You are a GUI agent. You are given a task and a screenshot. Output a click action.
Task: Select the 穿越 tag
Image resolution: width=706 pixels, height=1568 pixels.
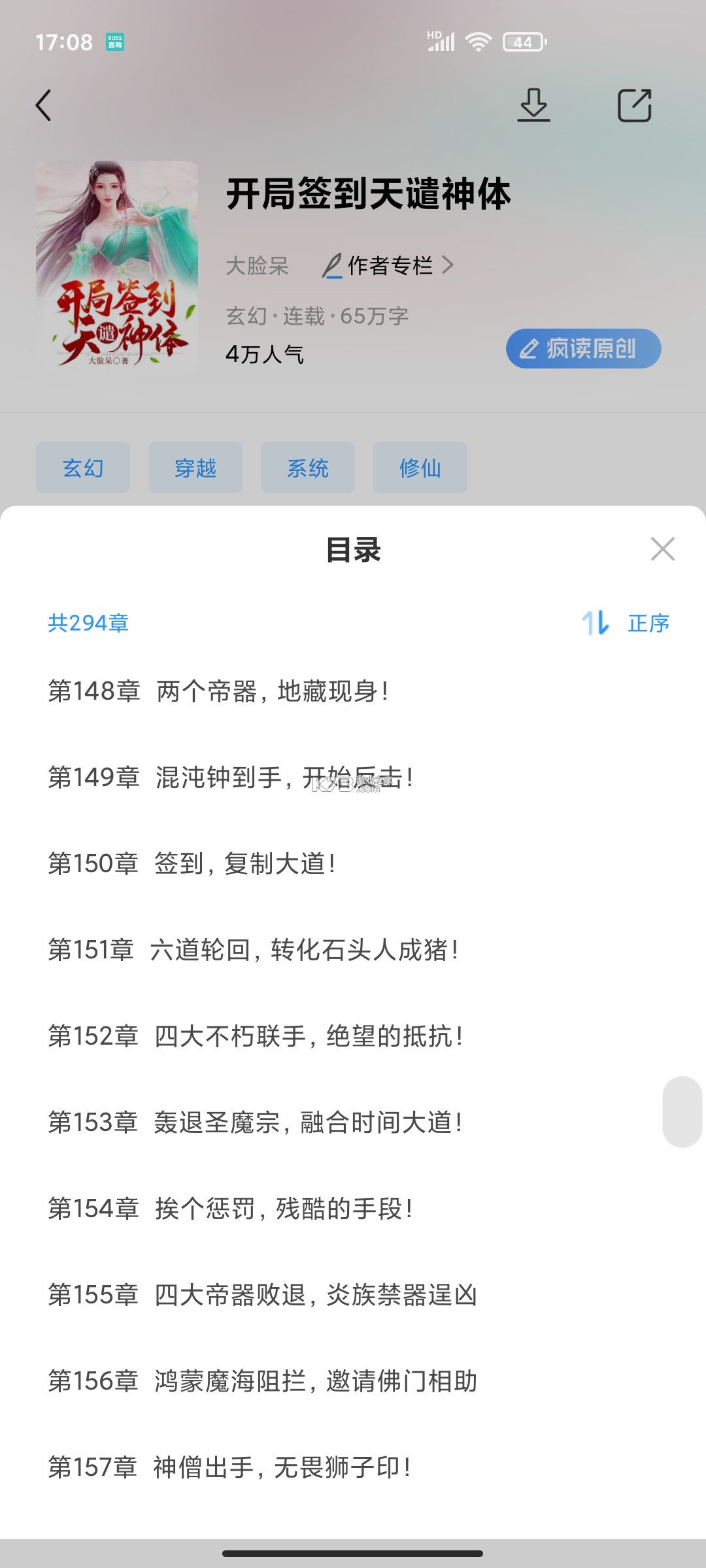point(195,468)
